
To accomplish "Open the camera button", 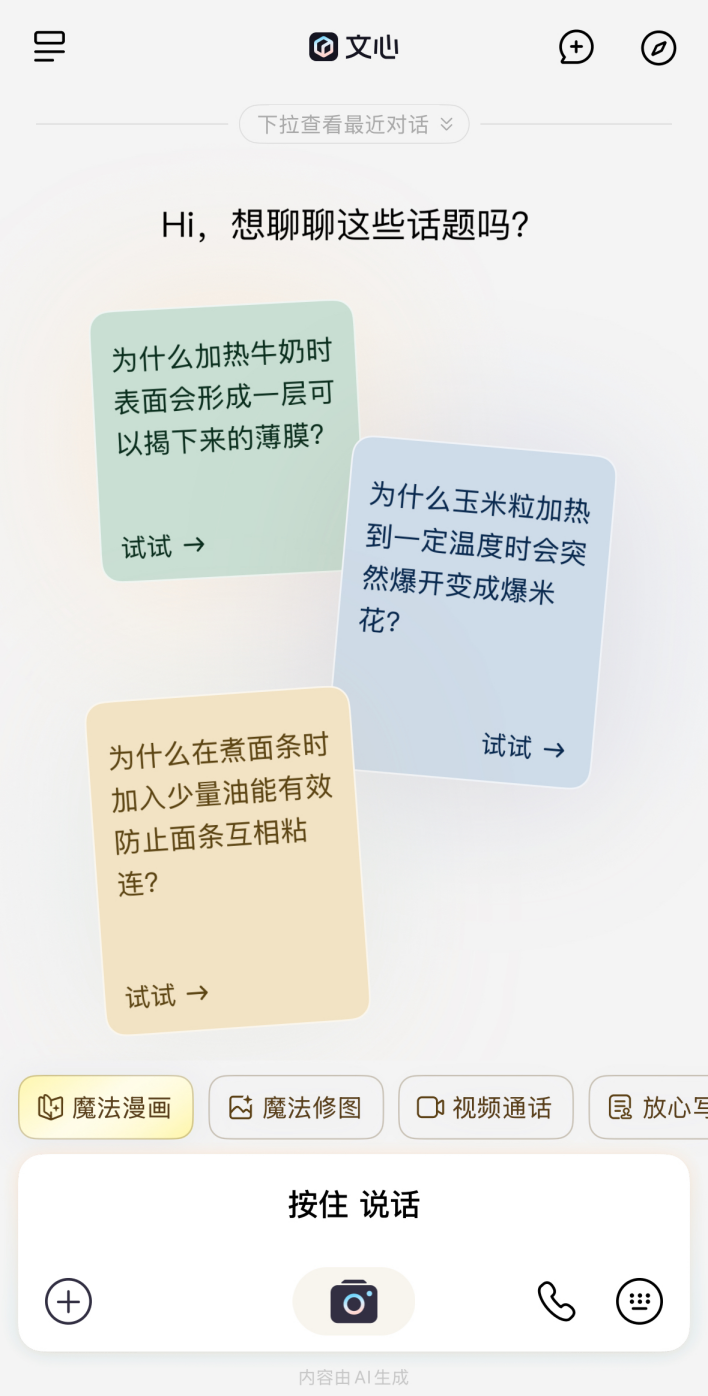I will pos(354,1301).
